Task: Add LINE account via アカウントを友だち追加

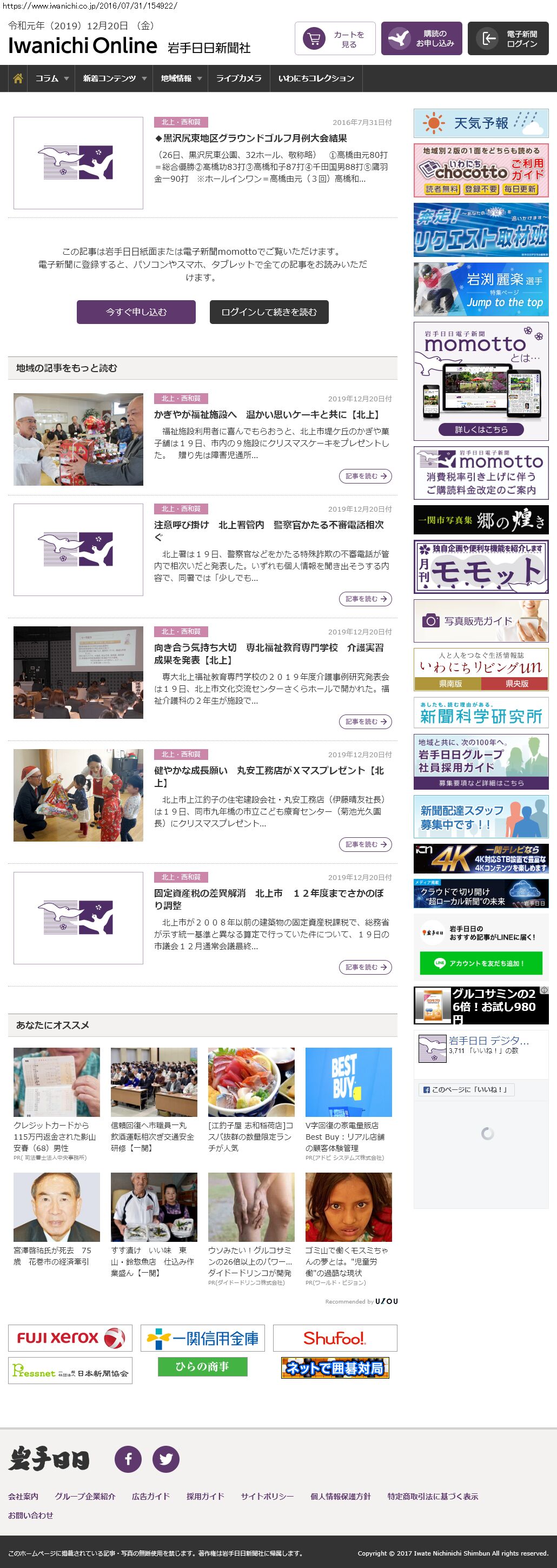Action: pos(481,963)
